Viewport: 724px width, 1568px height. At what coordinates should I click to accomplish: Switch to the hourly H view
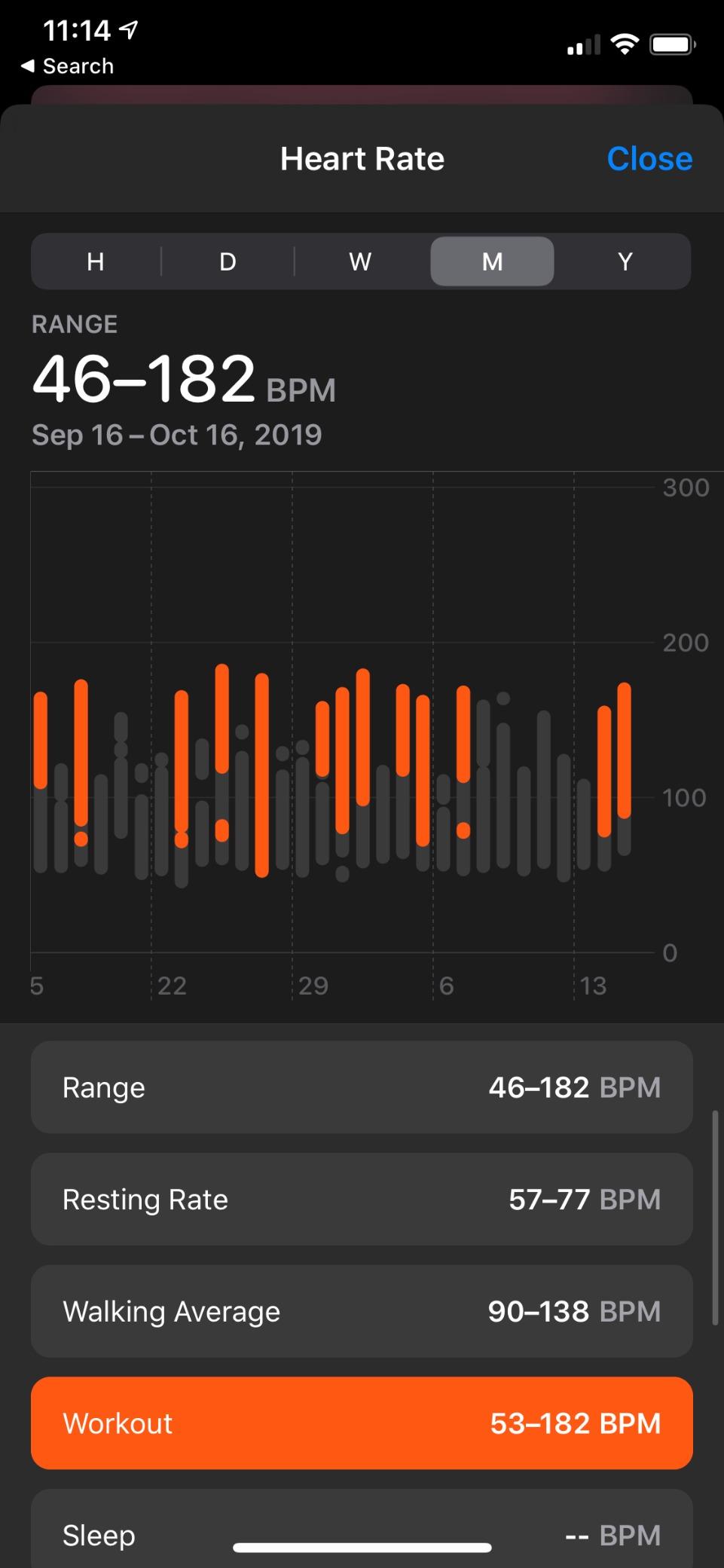(96, 261)
